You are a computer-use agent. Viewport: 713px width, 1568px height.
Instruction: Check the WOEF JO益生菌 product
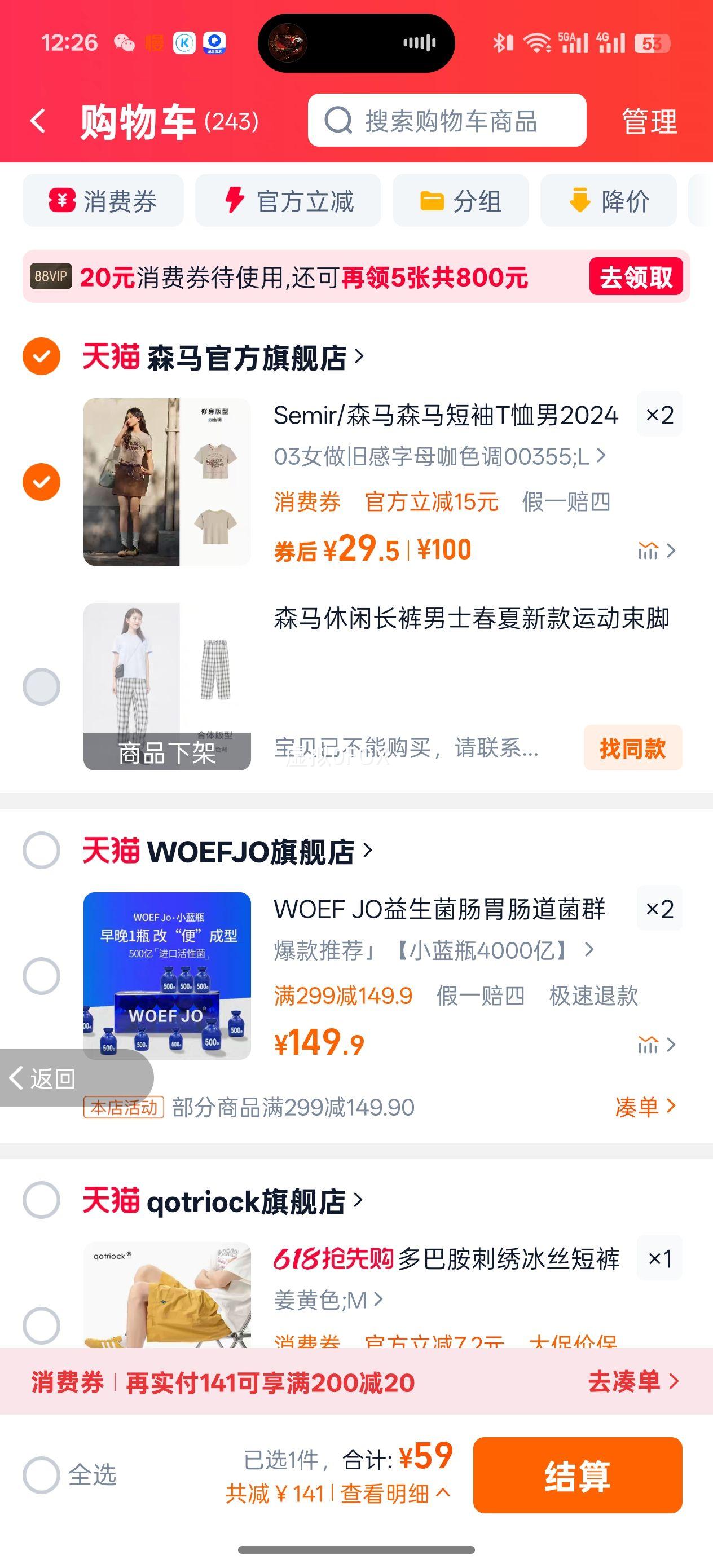pos(41,976)
